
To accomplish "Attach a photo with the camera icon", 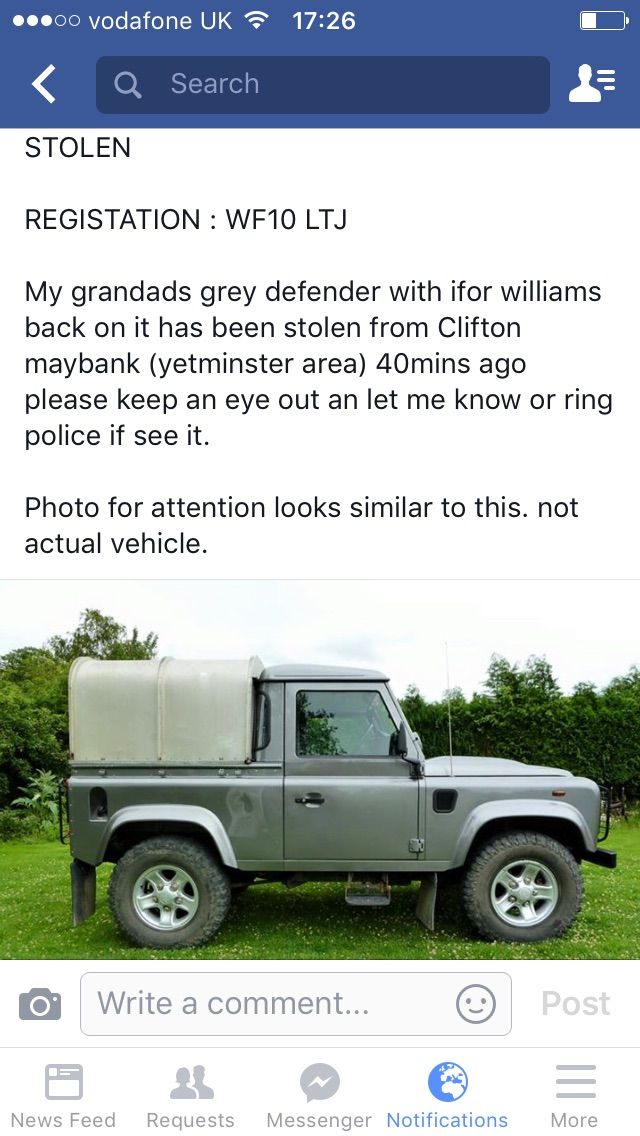I will click(x=40, y=1004).
